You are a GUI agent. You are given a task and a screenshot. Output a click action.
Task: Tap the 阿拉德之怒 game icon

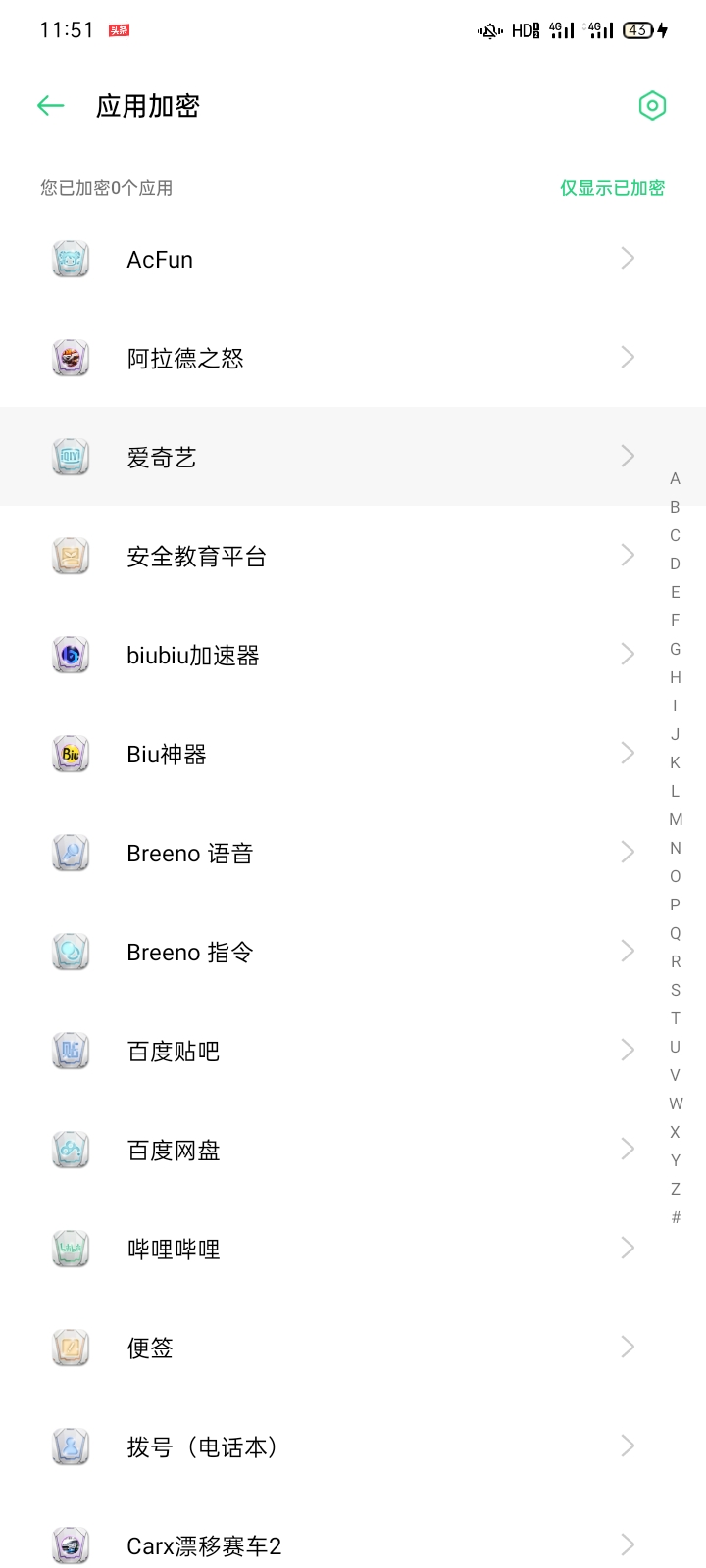(x=70, y=357)
